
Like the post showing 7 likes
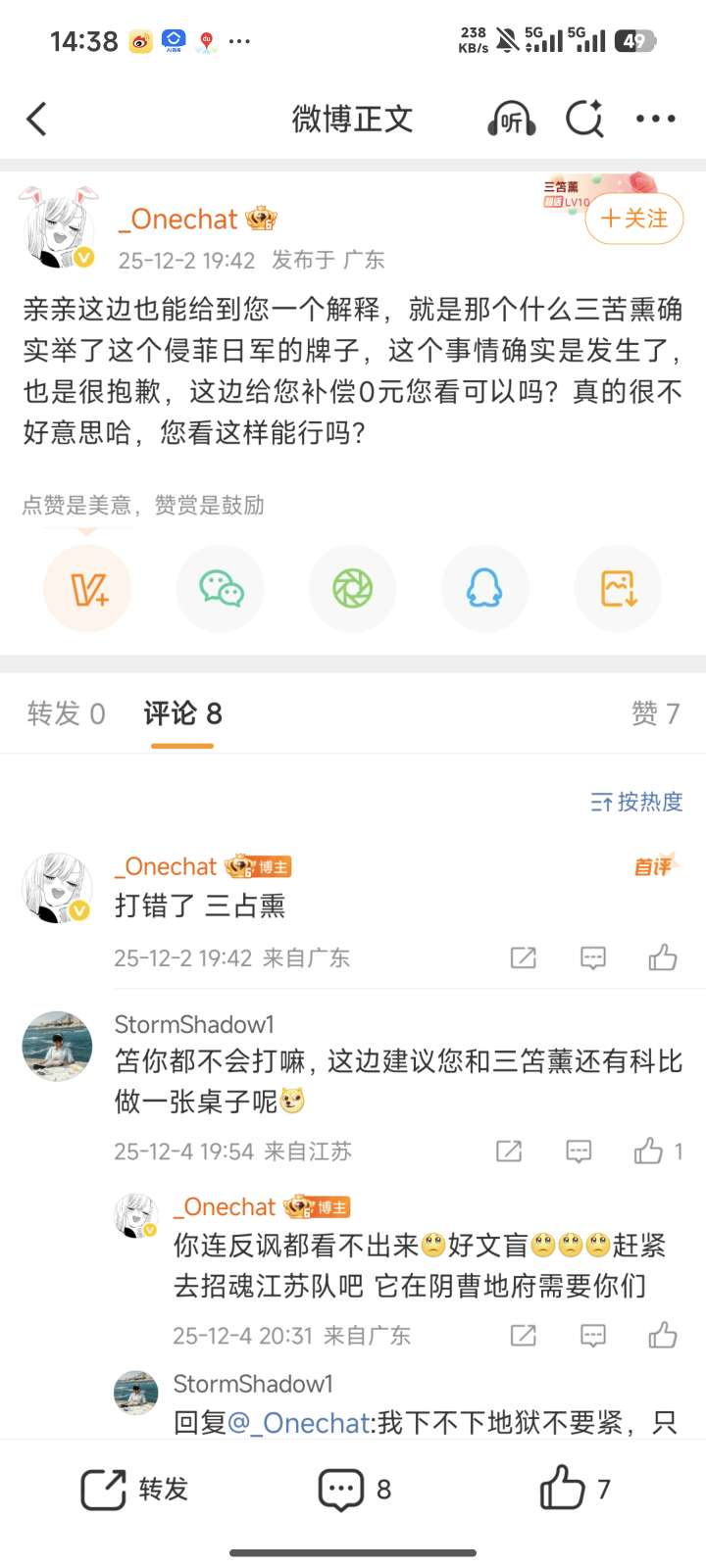point(575,1490)
